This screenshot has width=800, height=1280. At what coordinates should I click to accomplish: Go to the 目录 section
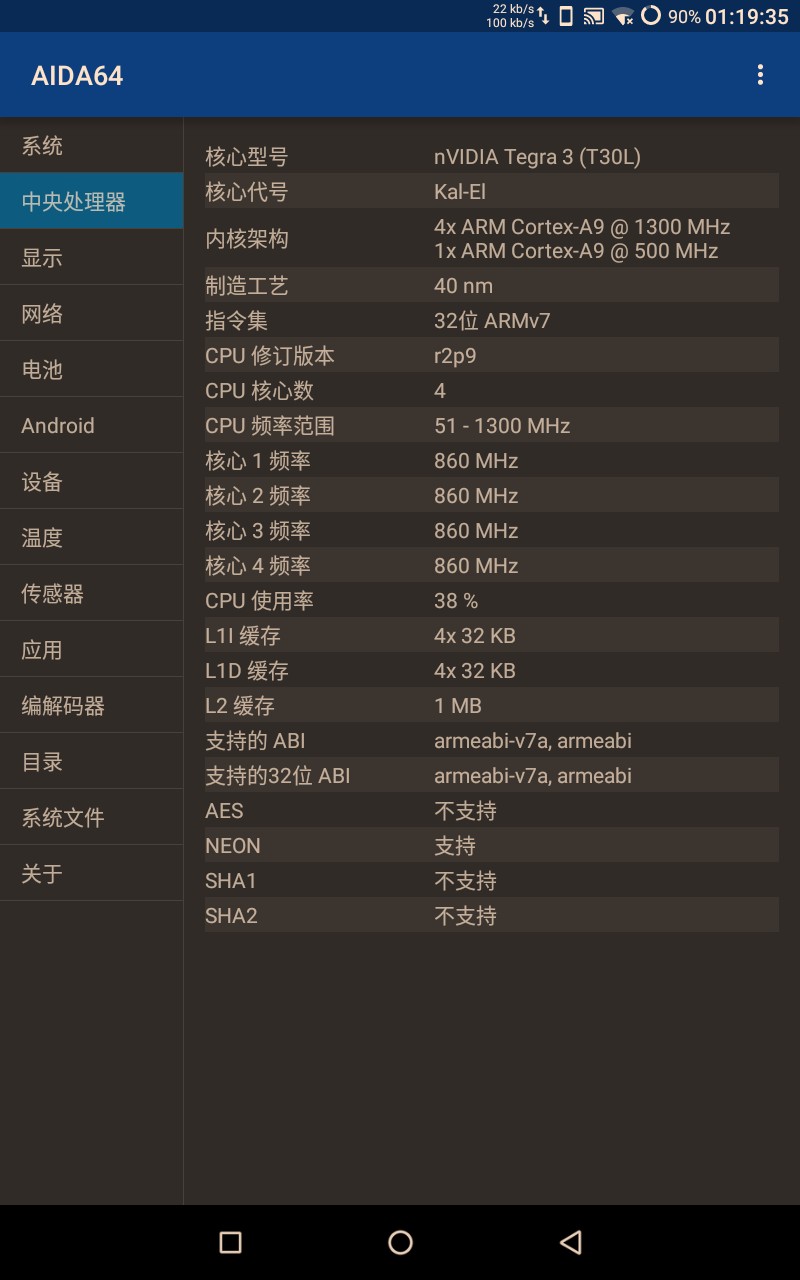coord(91,762)
